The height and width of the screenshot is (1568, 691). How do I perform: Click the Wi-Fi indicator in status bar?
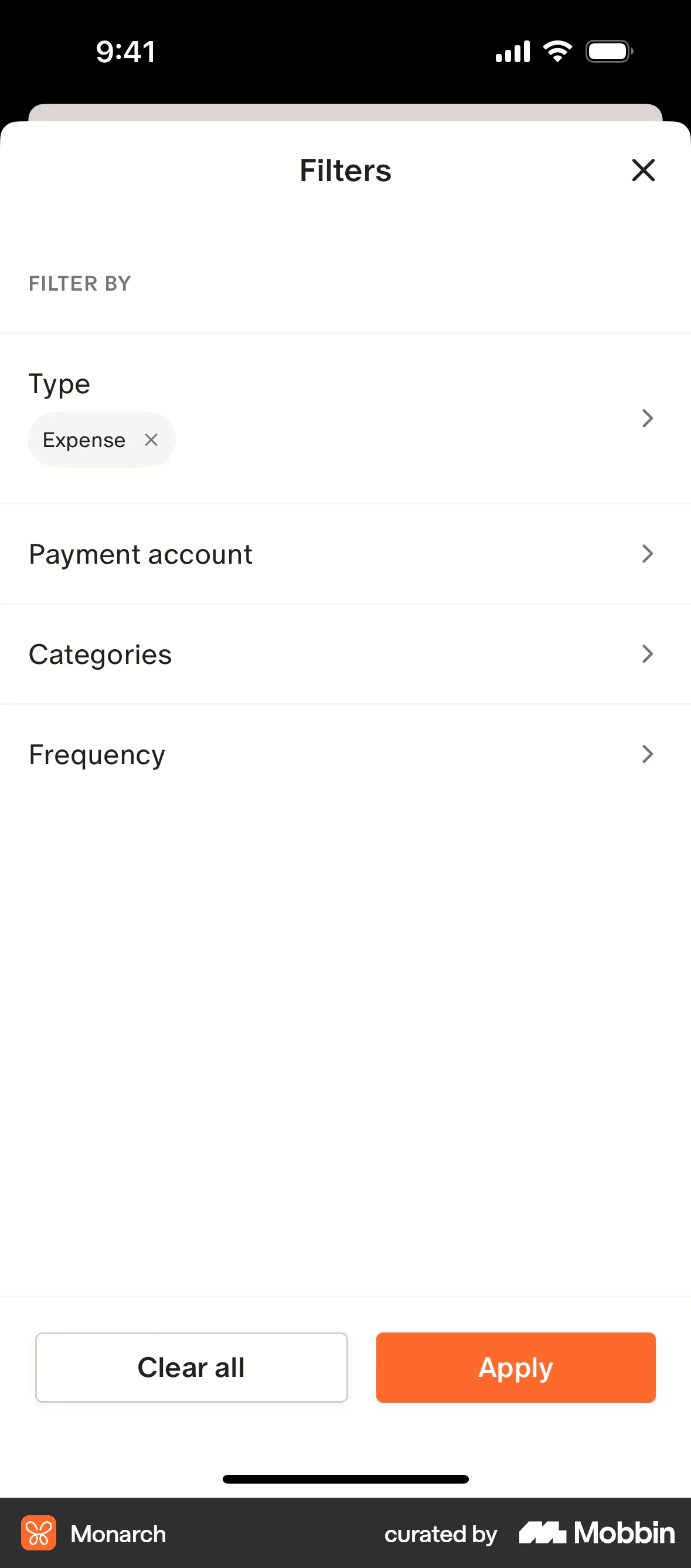pos(557,50)
